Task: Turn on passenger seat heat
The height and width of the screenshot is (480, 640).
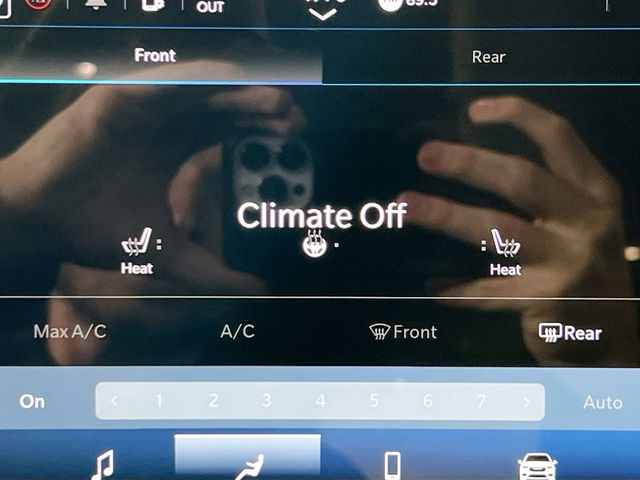Action: (x=505, y=252)
